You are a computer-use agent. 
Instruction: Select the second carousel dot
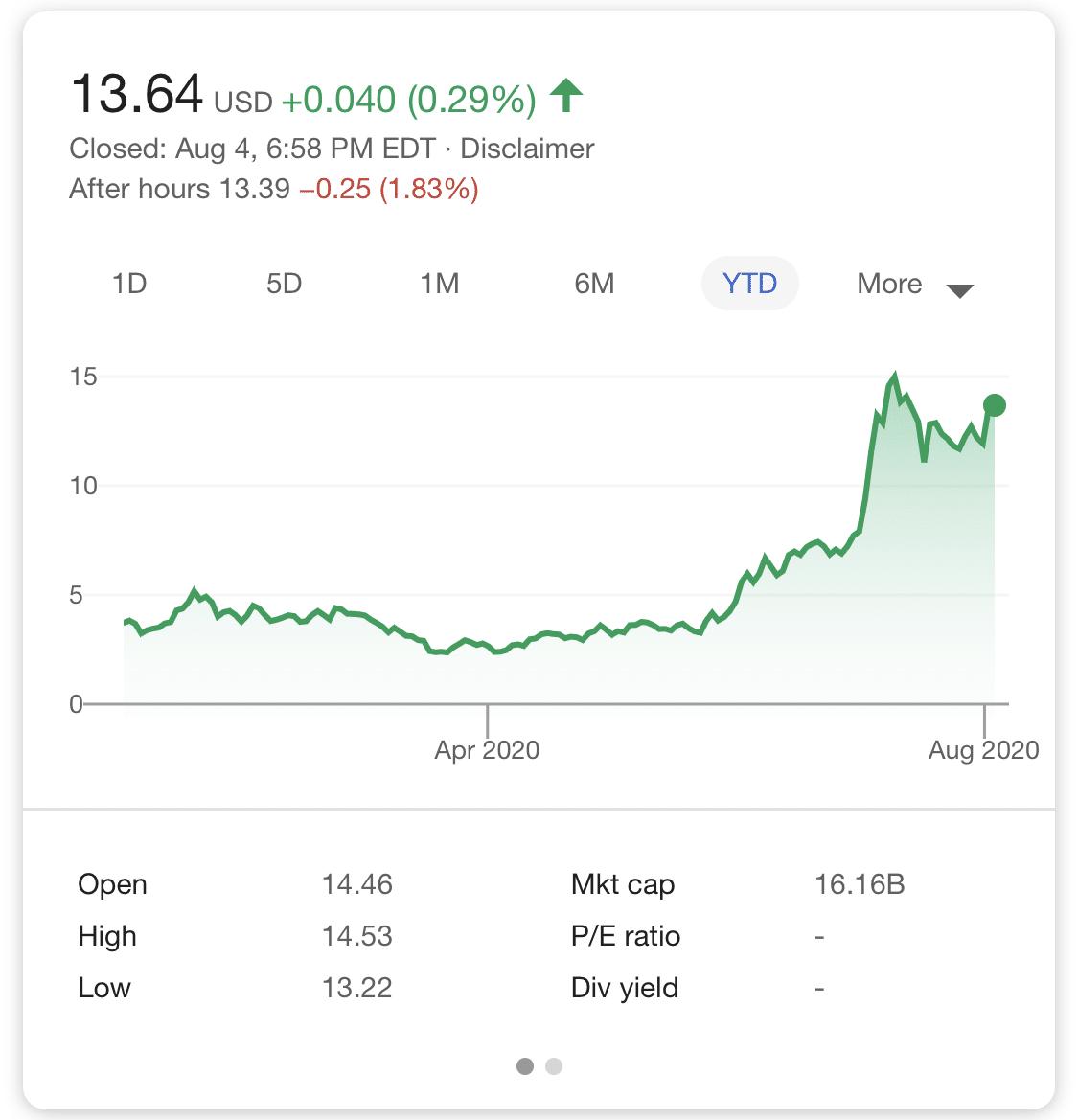click(x=554, y=1066)
